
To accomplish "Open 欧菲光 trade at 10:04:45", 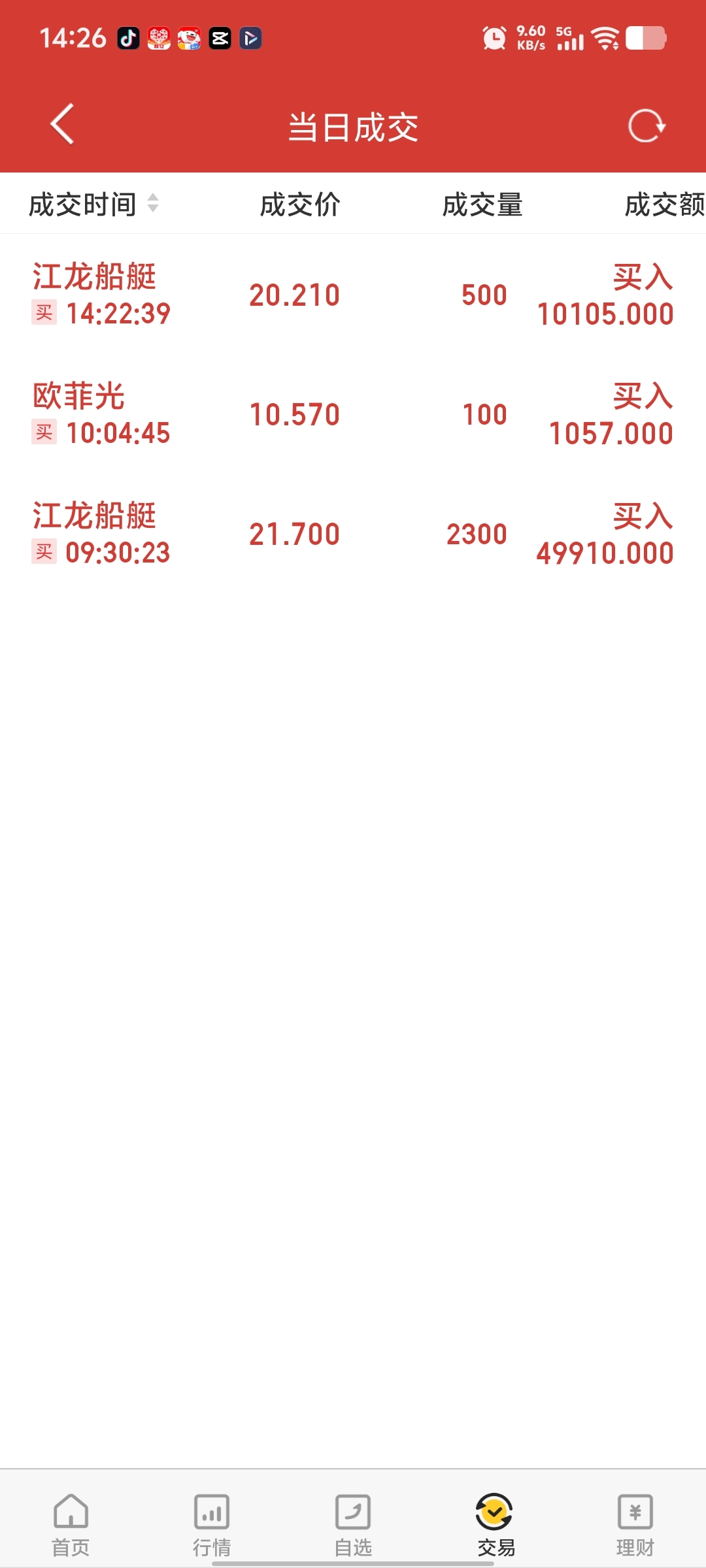I will tap(353, 414).
